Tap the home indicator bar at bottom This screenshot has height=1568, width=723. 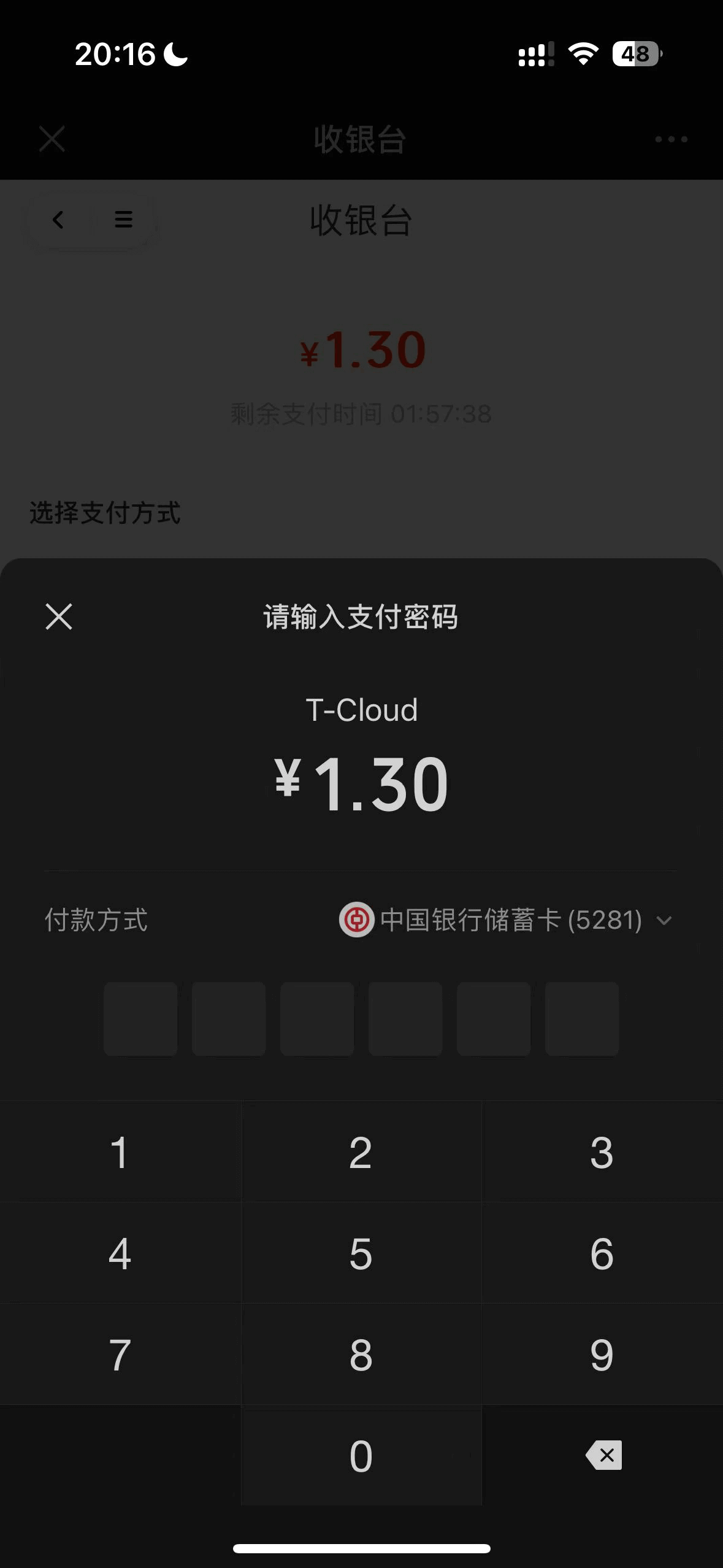click(361, 1549)
